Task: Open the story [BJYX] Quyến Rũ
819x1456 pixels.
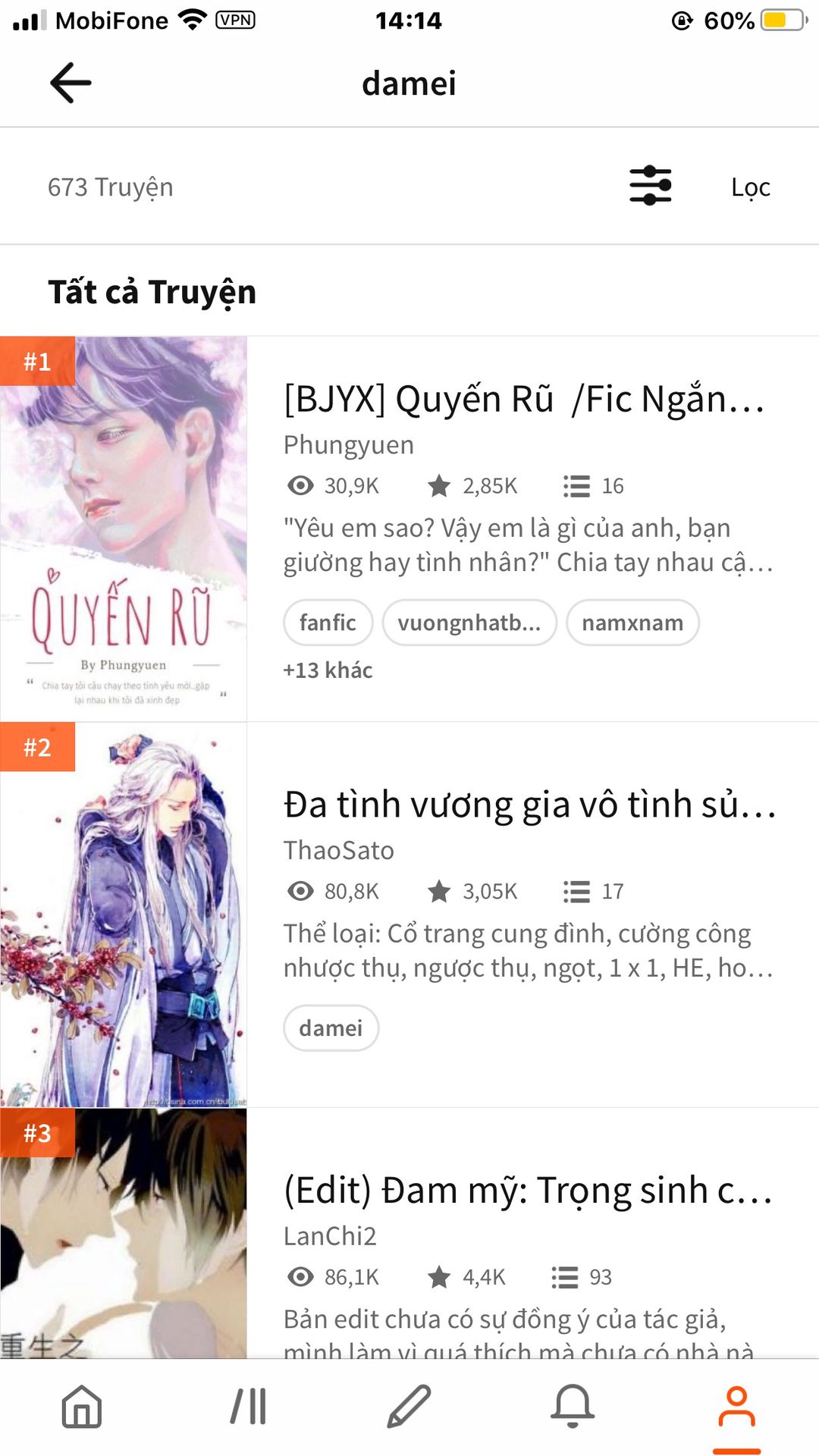Action: [523, 399]
